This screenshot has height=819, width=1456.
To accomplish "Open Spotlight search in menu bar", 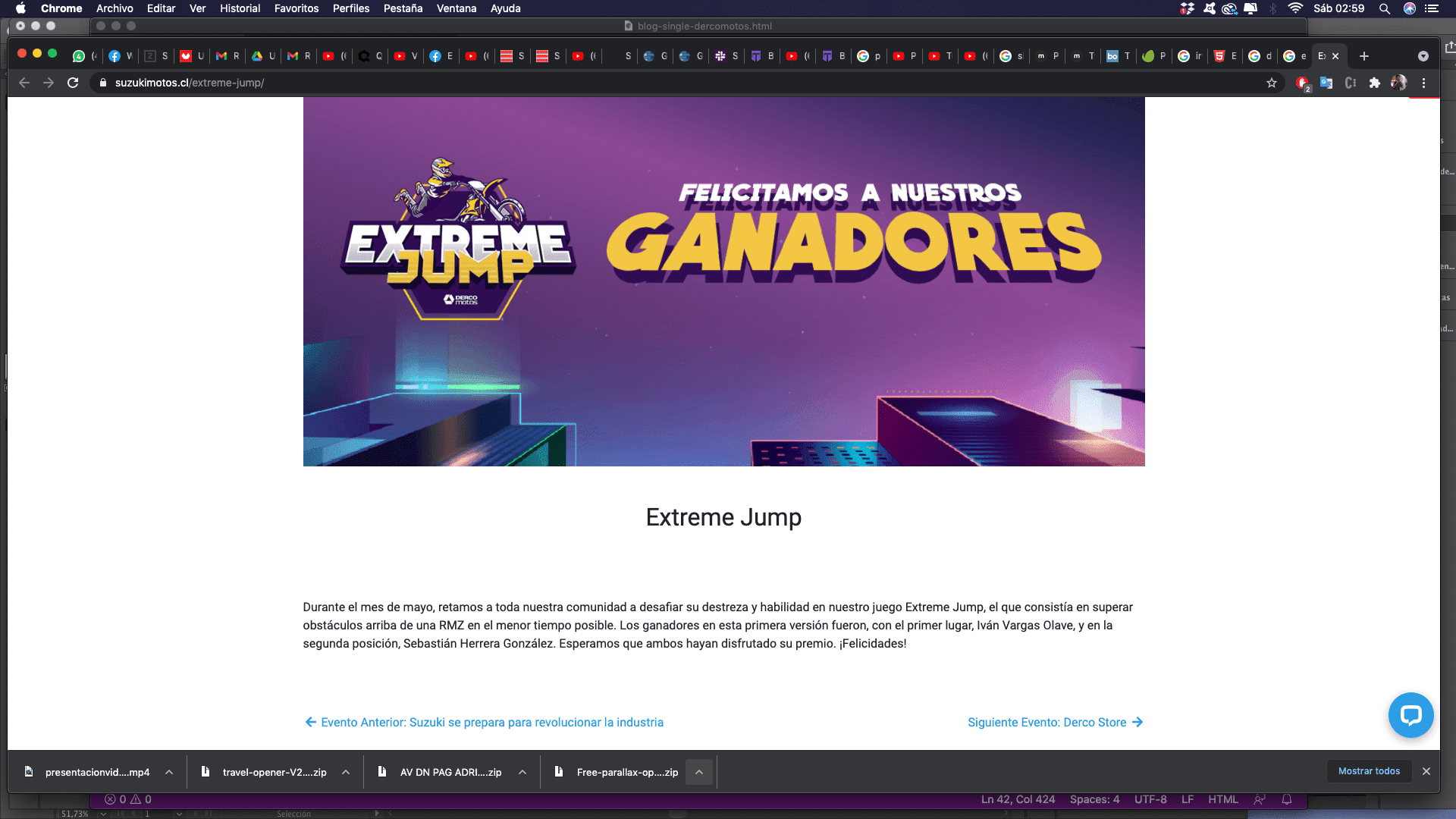I will tap(1384, 8).
